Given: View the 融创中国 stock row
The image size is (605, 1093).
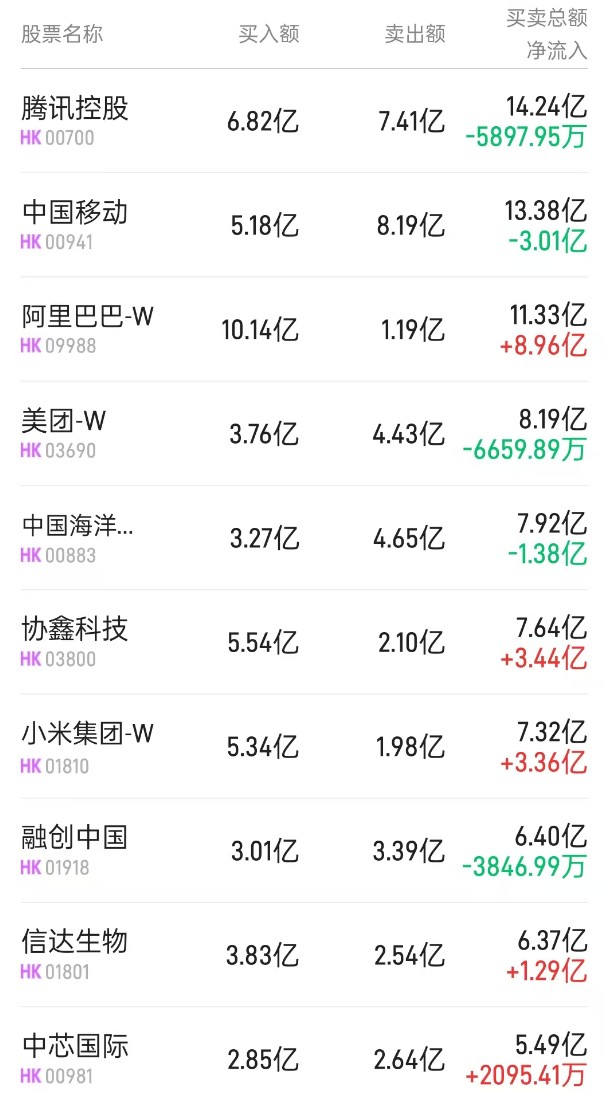Looking at the screenshot, I should click(x=302, y=850).
